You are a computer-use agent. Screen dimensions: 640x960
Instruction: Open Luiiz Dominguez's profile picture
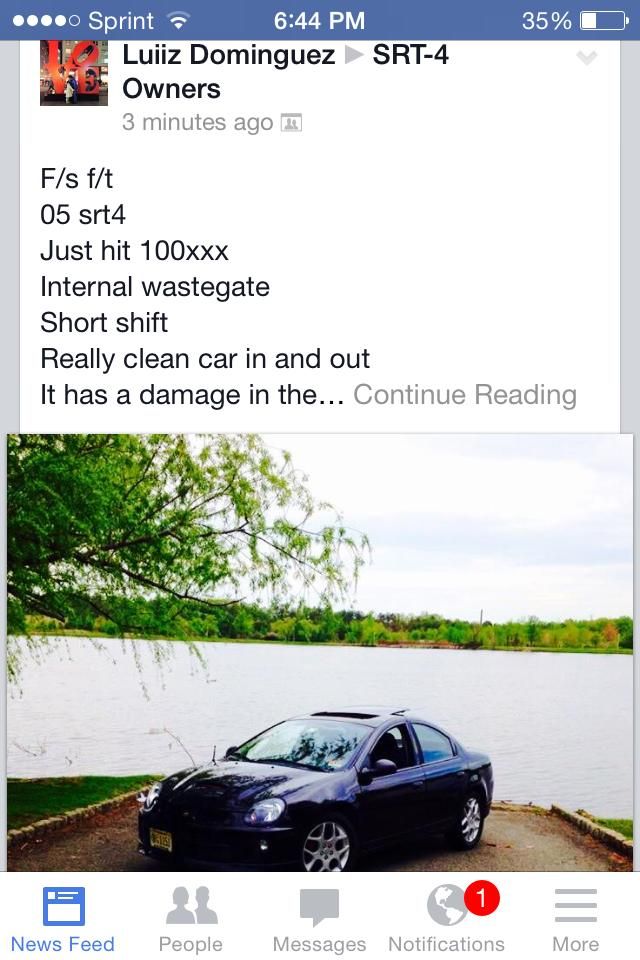pyautogui.click(x=73, y=73)
